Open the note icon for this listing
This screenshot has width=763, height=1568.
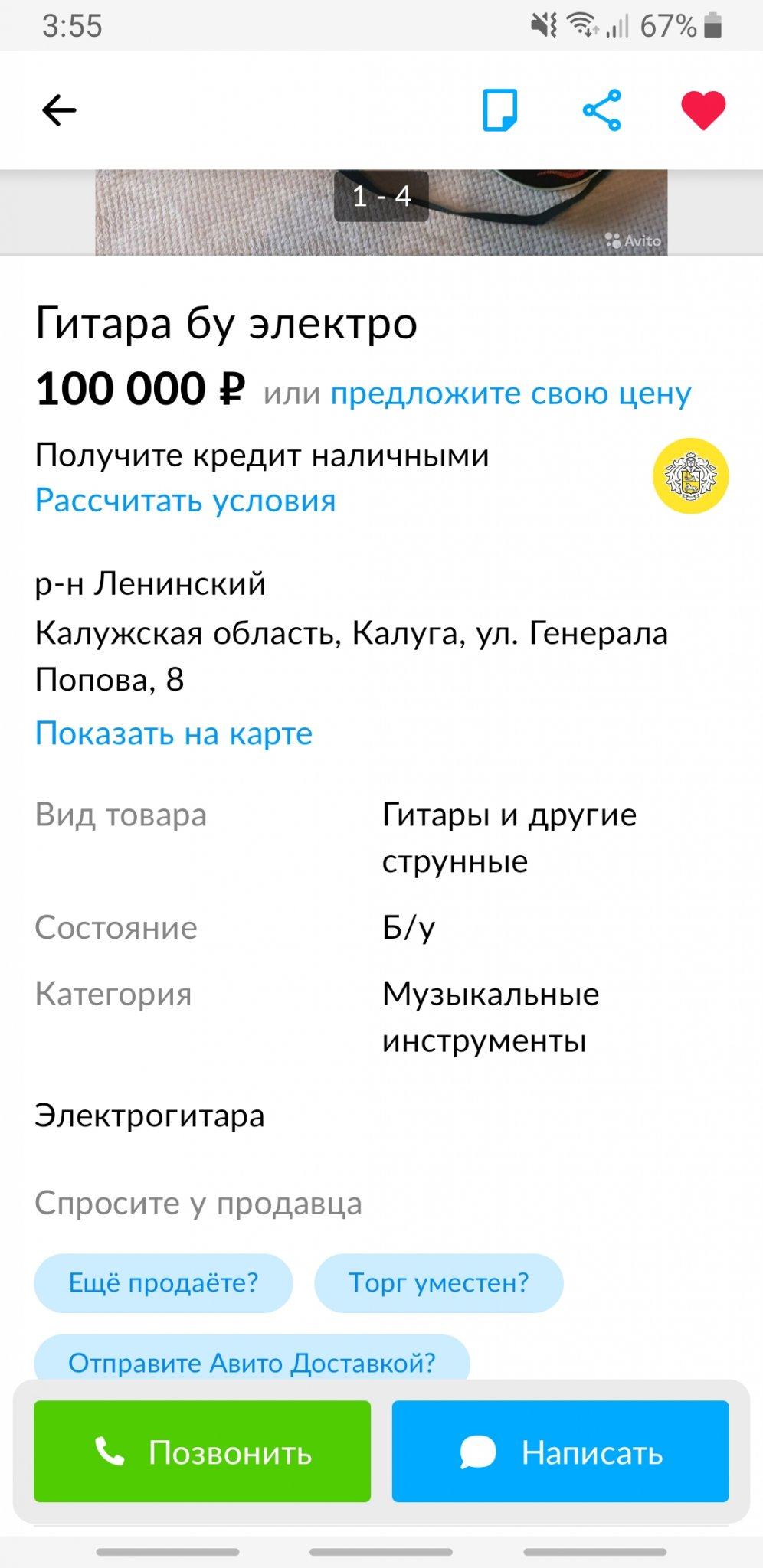[499, 110]
